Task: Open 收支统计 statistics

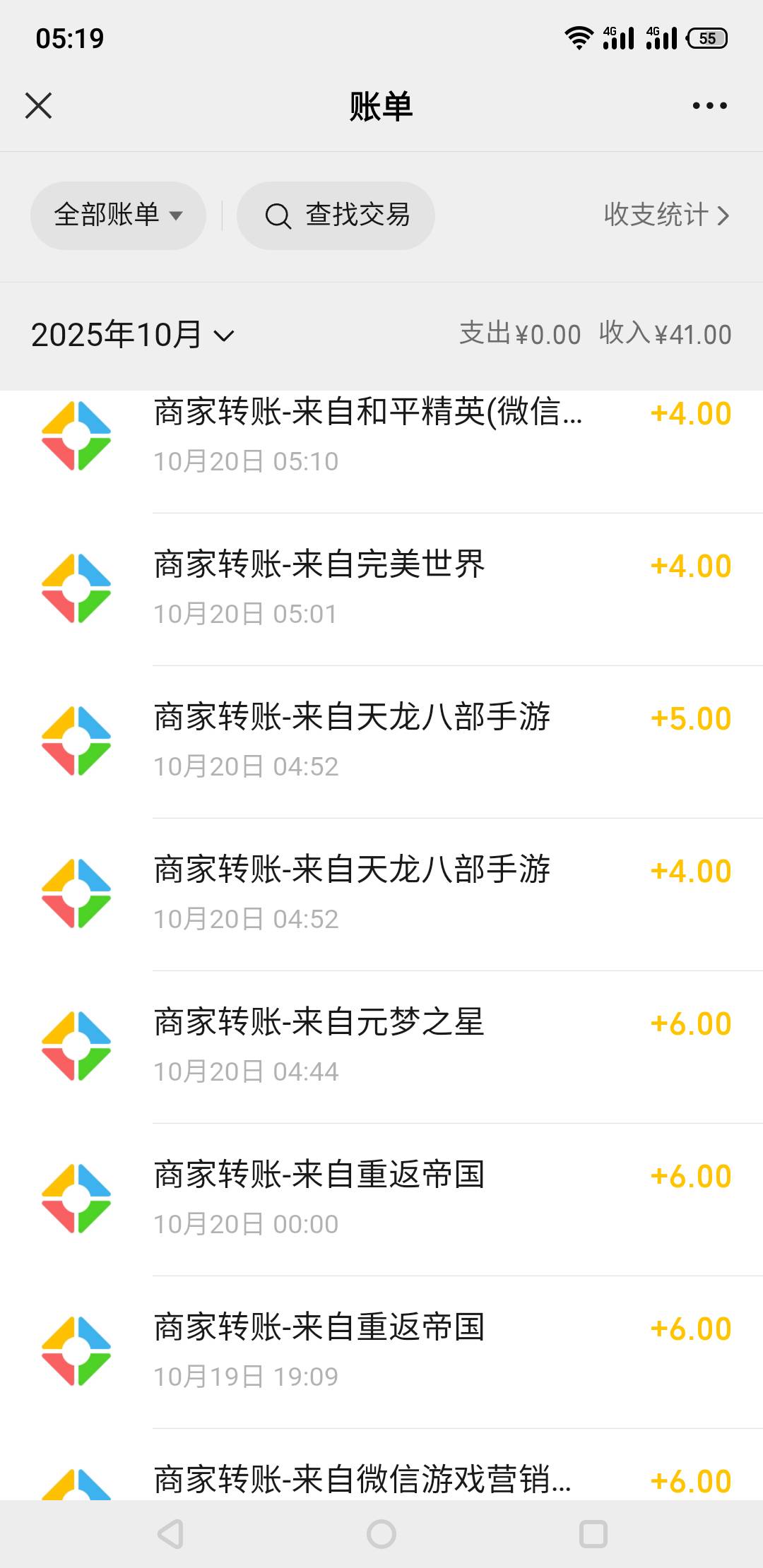Action: tap(666, 215)
